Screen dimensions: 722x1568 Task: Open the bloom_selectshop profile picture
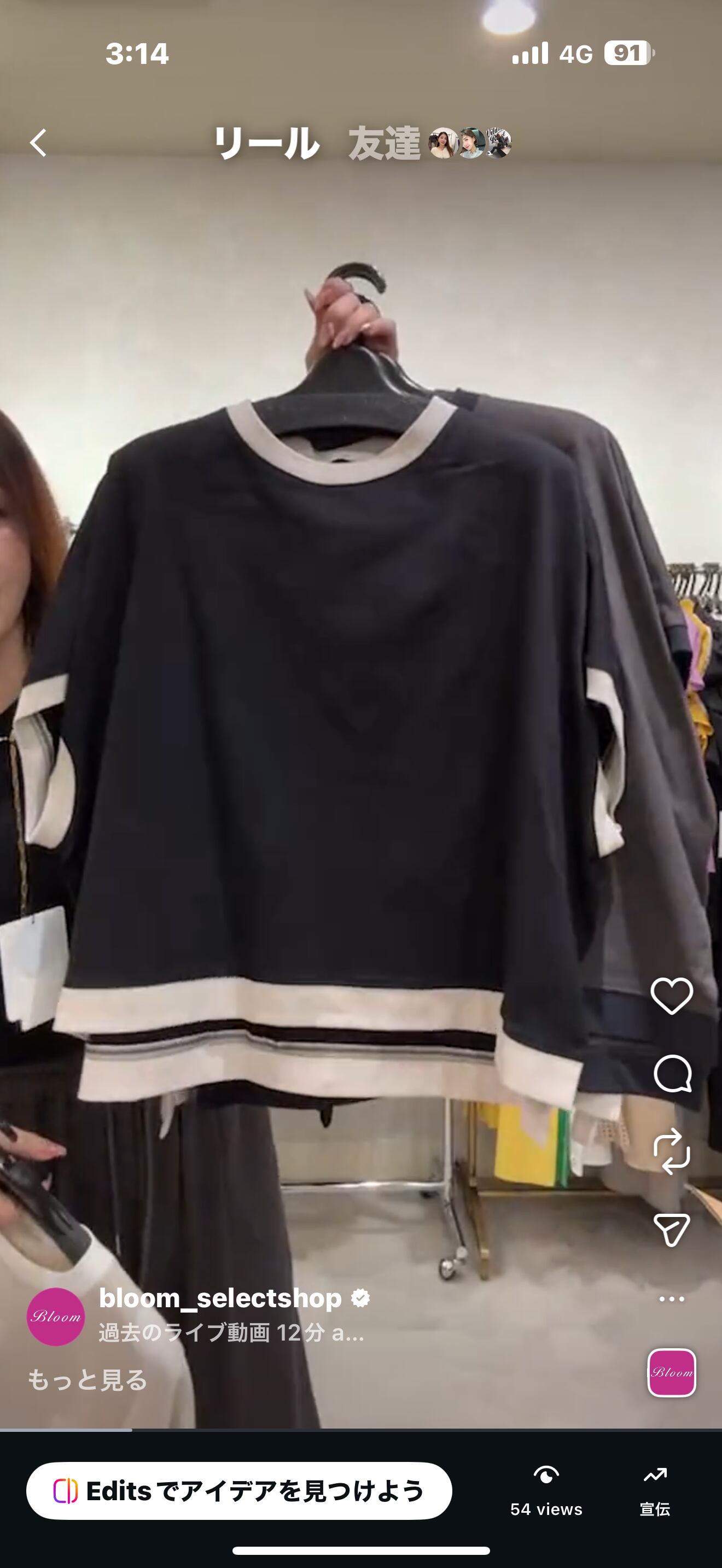[x=55, y=1316]
